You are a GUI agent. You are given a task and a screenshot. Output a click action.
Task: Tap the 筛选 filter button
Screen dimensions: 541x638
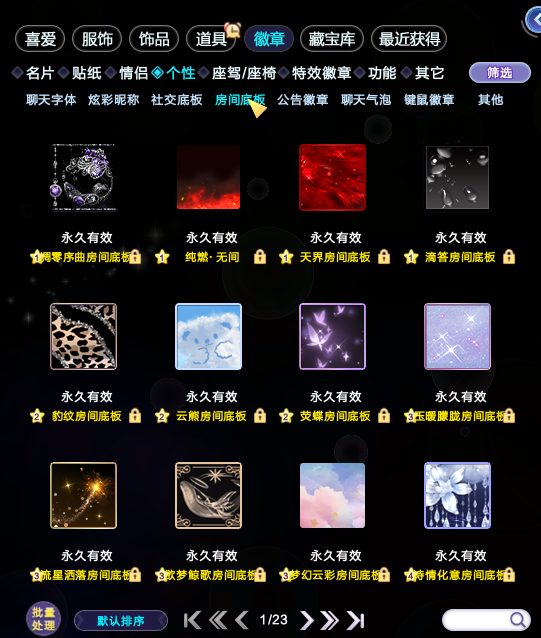point(500,73)
